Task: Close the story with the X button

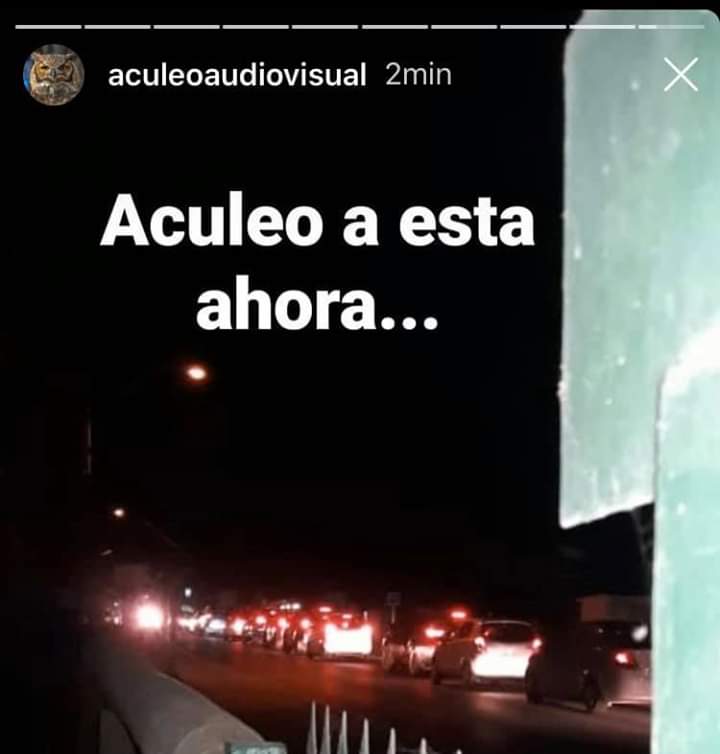Action: click(x=680, y=75)
